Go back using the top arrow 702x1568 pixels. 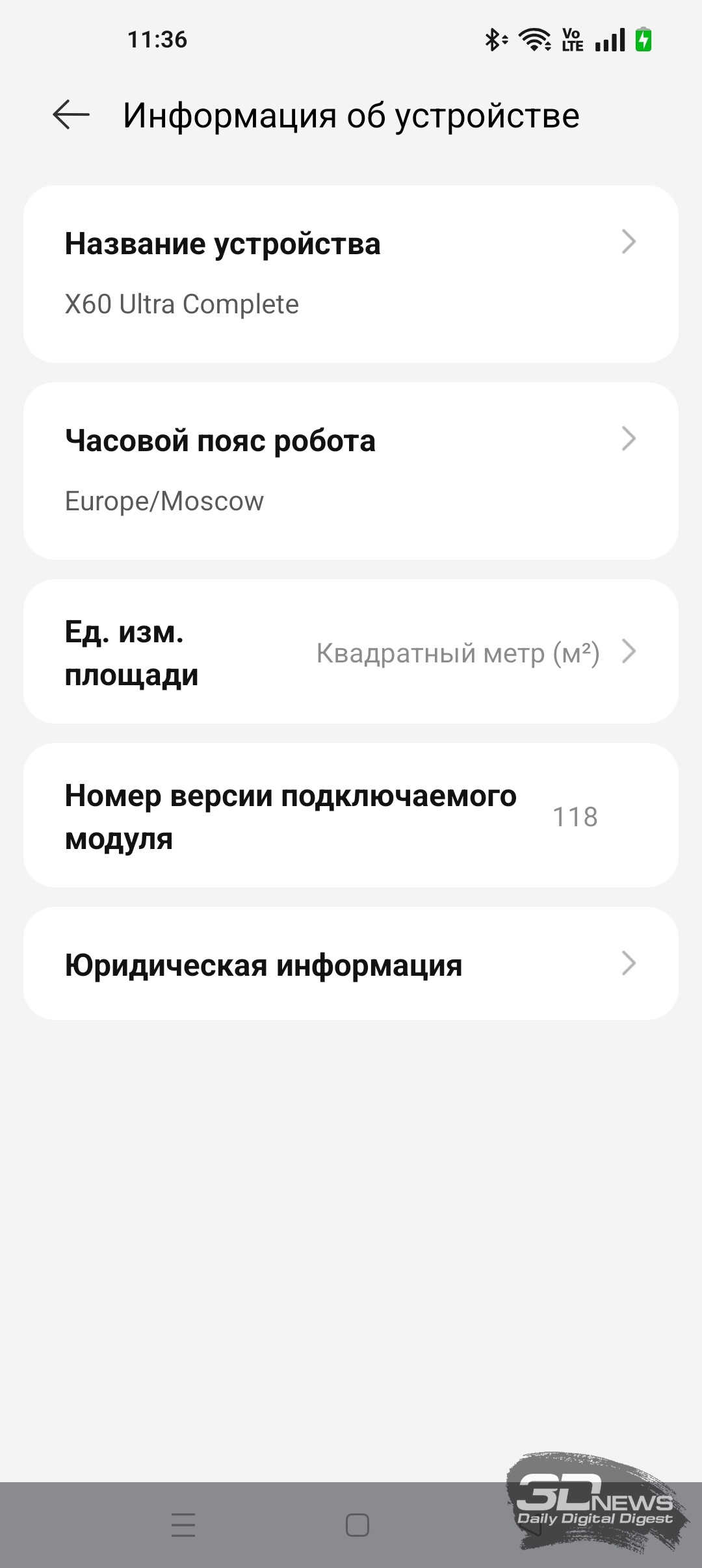point(71,115)
